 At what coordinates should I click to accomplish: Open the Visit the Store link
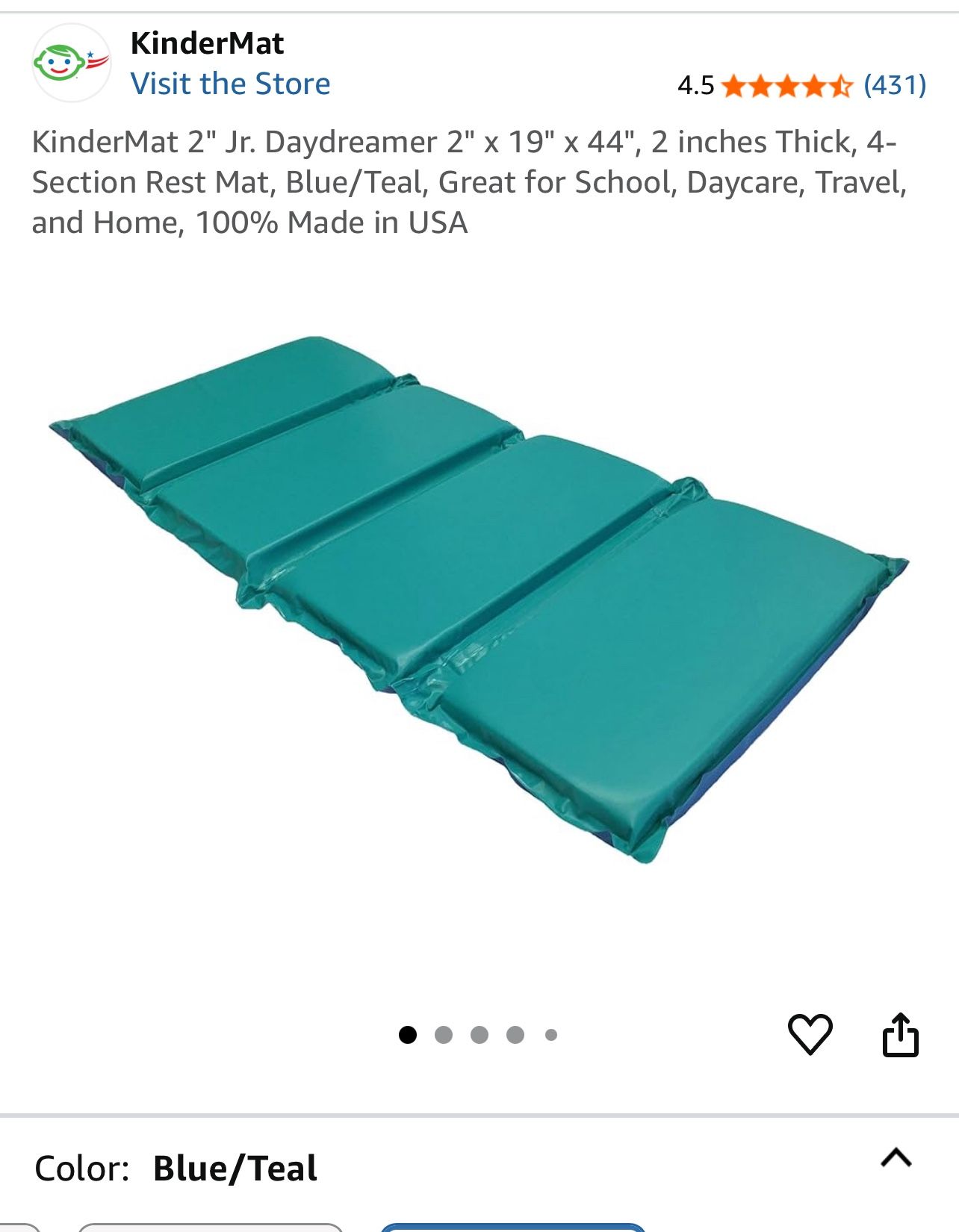coord(232,84)
